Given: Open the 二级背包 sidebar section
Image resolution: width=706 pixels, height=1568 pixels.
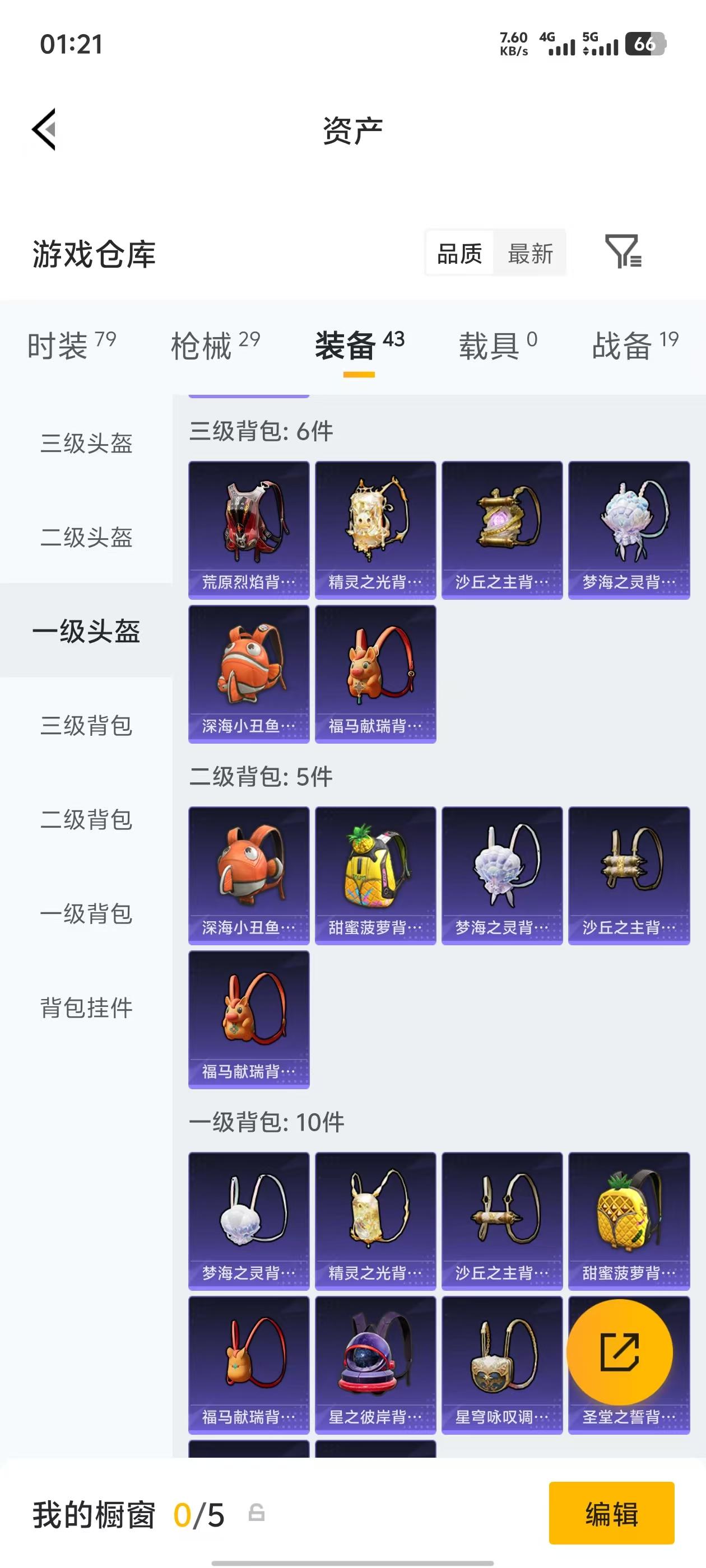Looking at the screenshot, I should click(x=85, y=820).
